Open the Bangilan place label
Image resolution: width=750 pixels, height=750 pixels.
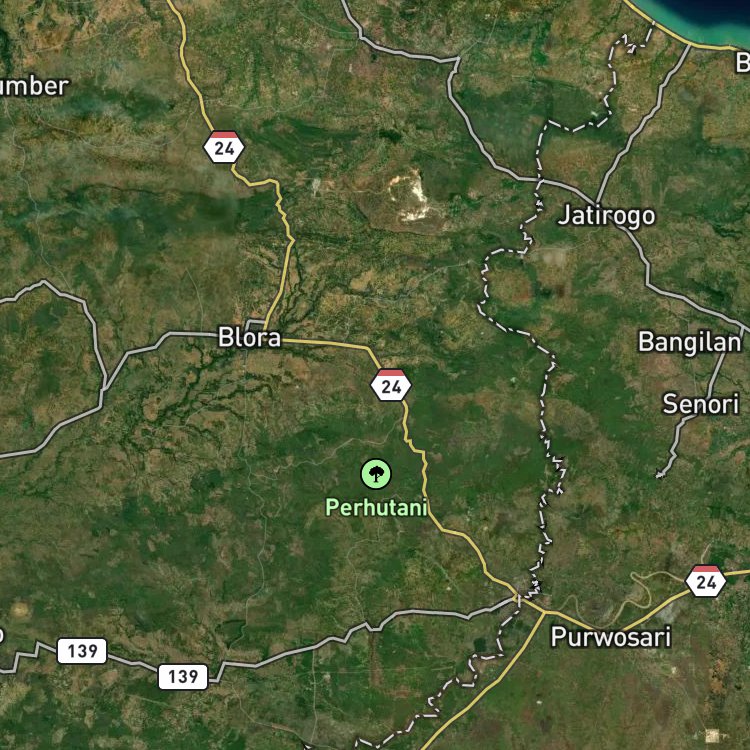pyautogui.click(x=690, y=343)
